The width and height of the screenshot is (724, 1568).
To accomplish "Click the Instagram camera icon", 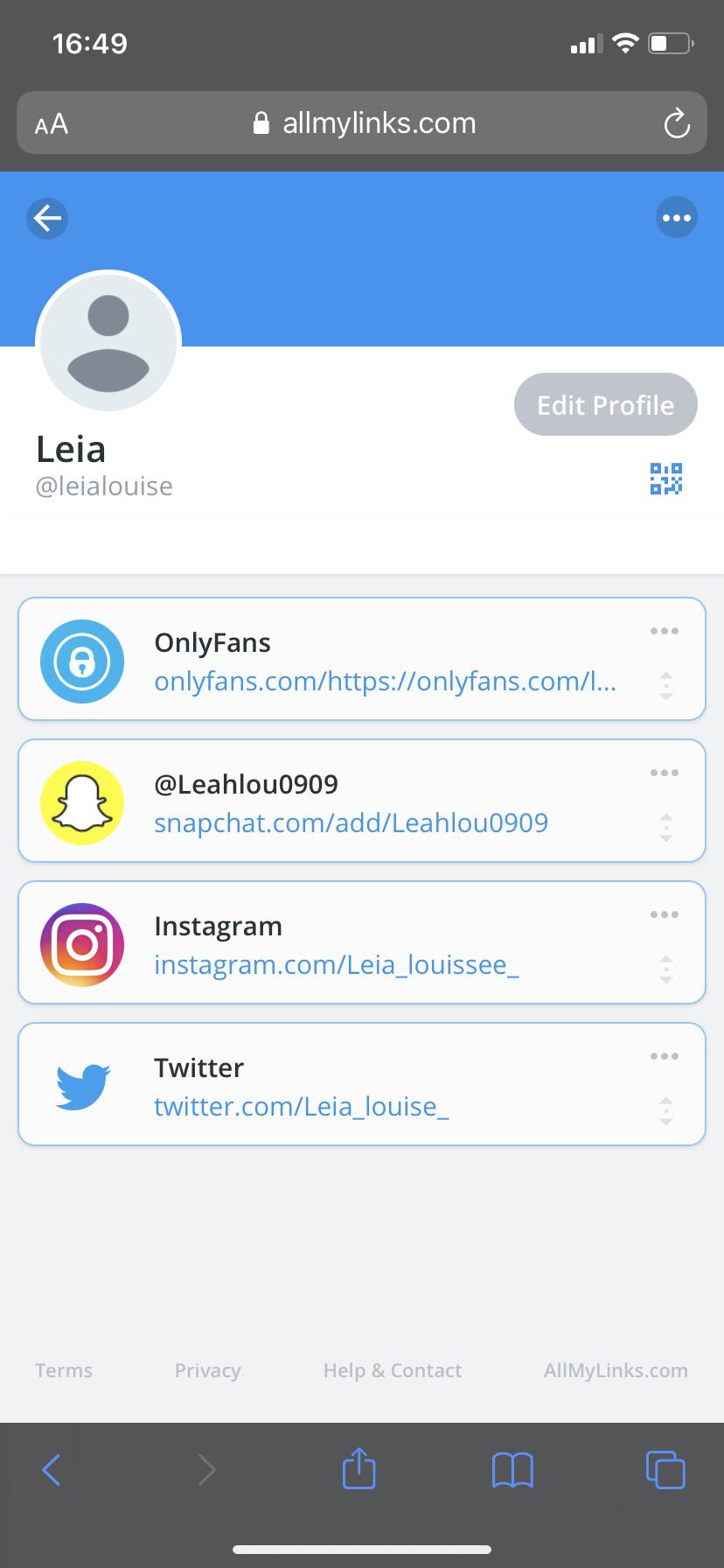I will tap(81, 944).
